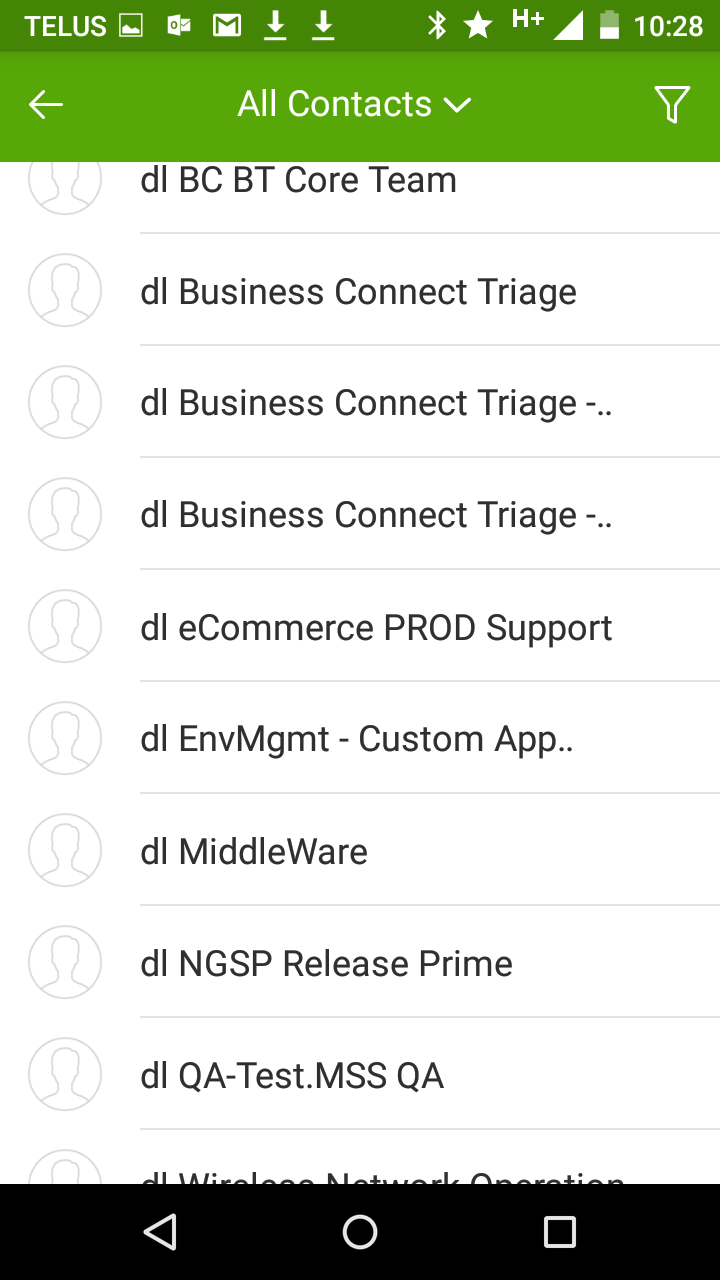The width and height of the screenshot is (720, 1280).
Task: Expand the All Contacts dropdown
Action: tap(354, 104)
